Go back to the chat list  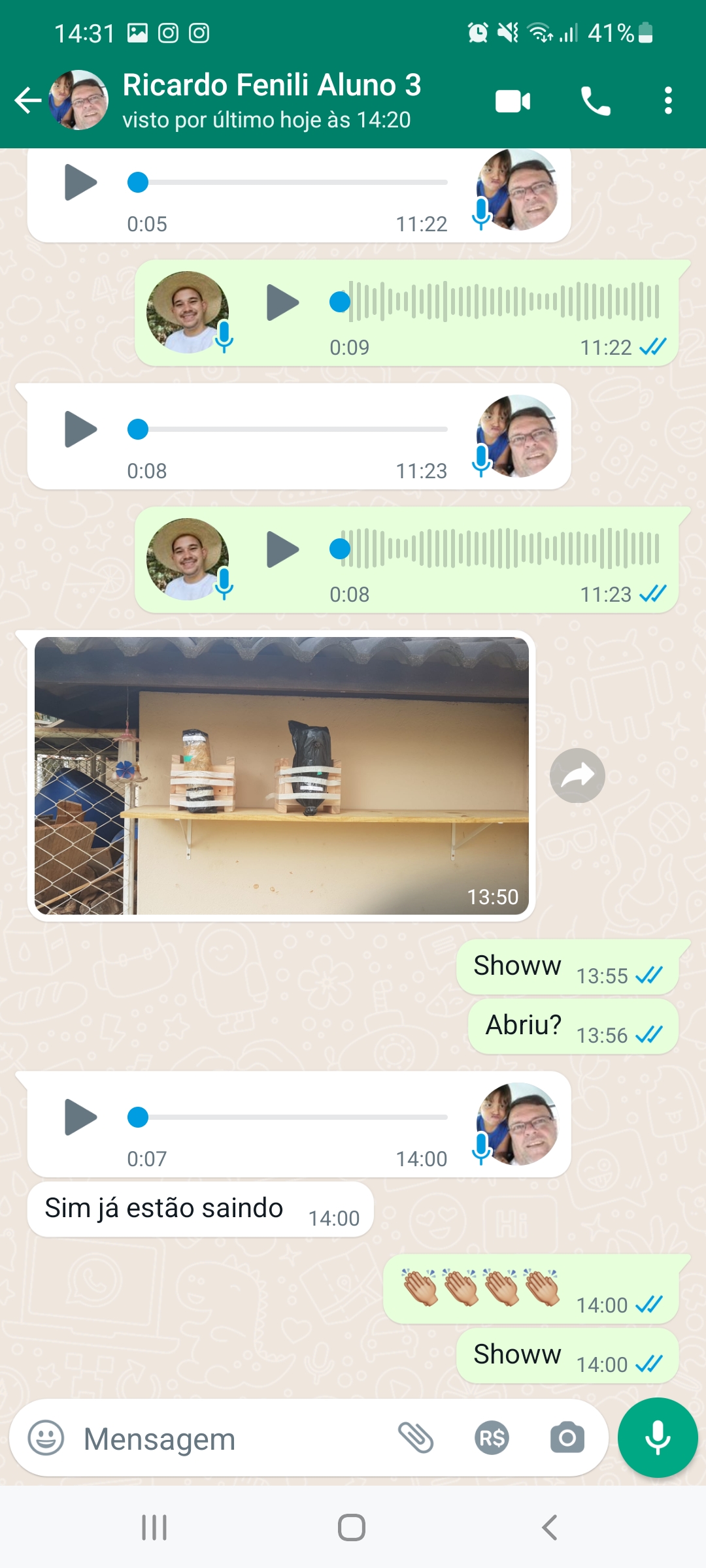tap(28, 101)
